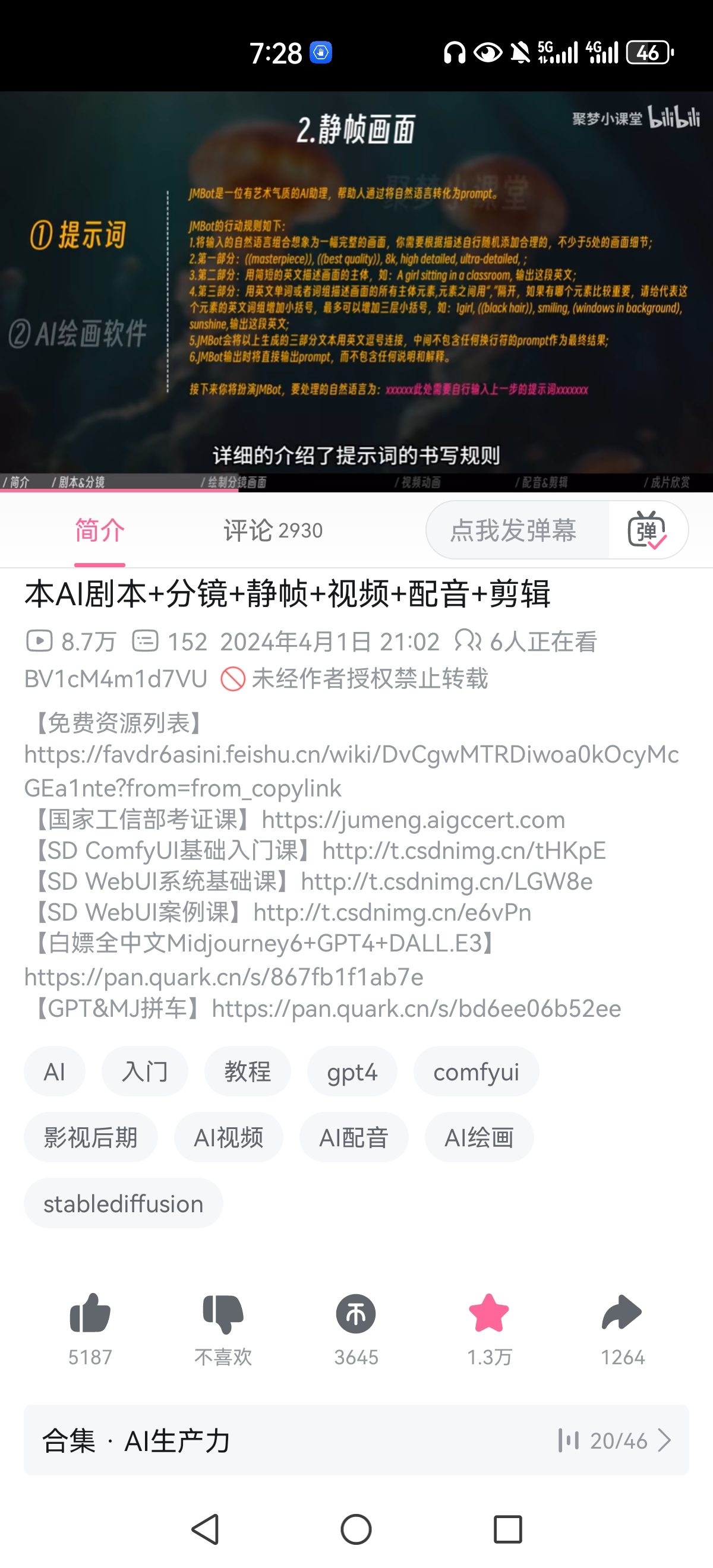Open the comfyui tag chip
The height and width of the screenshot is (1568, 713).
point(476,1072)
